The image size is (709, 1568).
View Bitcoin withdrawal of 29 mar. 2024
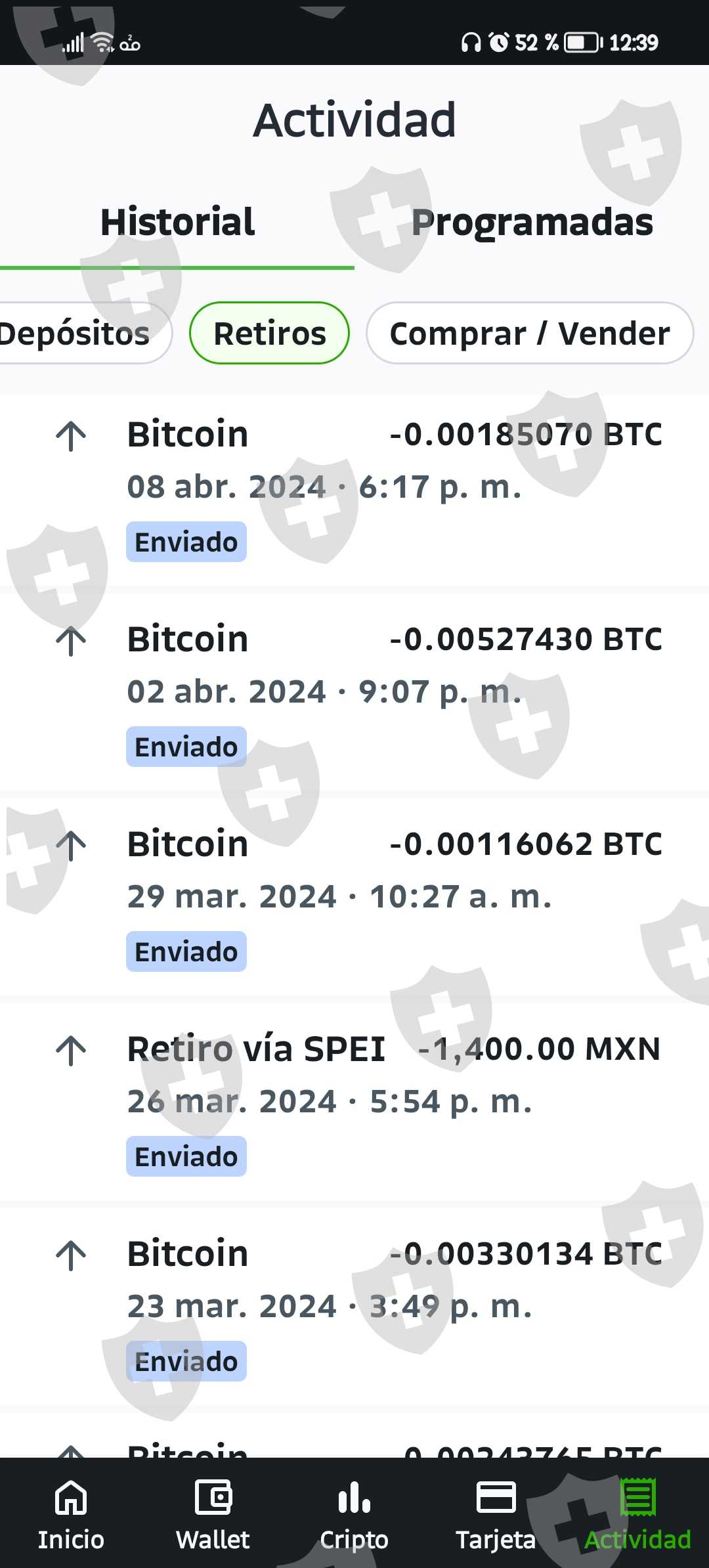[x=354, y=897]
